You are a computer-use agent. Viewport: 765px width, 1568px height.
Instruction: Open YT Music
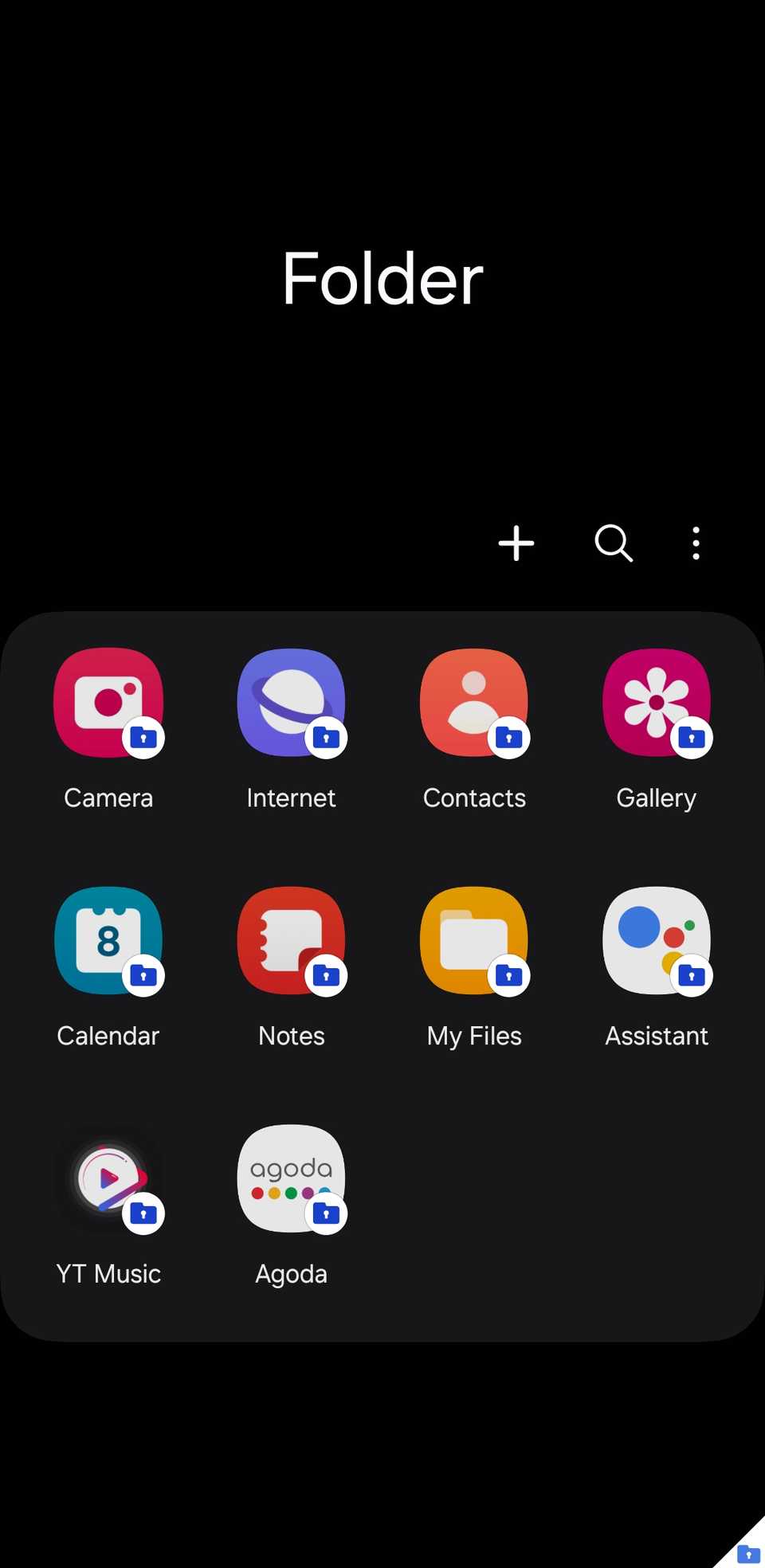[108, 1179]
